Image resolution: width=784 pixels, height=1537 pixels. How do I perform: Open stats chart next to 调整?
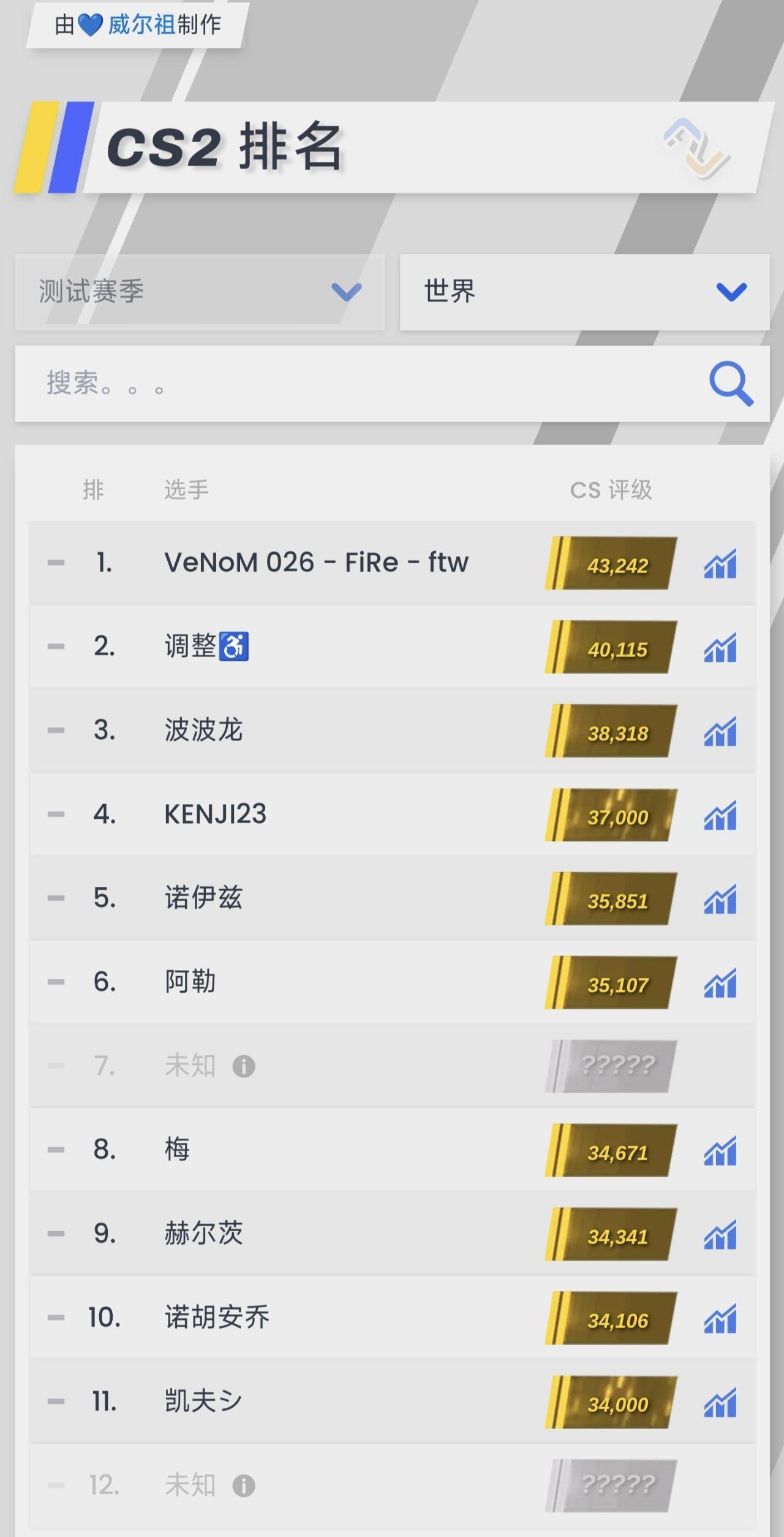720,647
